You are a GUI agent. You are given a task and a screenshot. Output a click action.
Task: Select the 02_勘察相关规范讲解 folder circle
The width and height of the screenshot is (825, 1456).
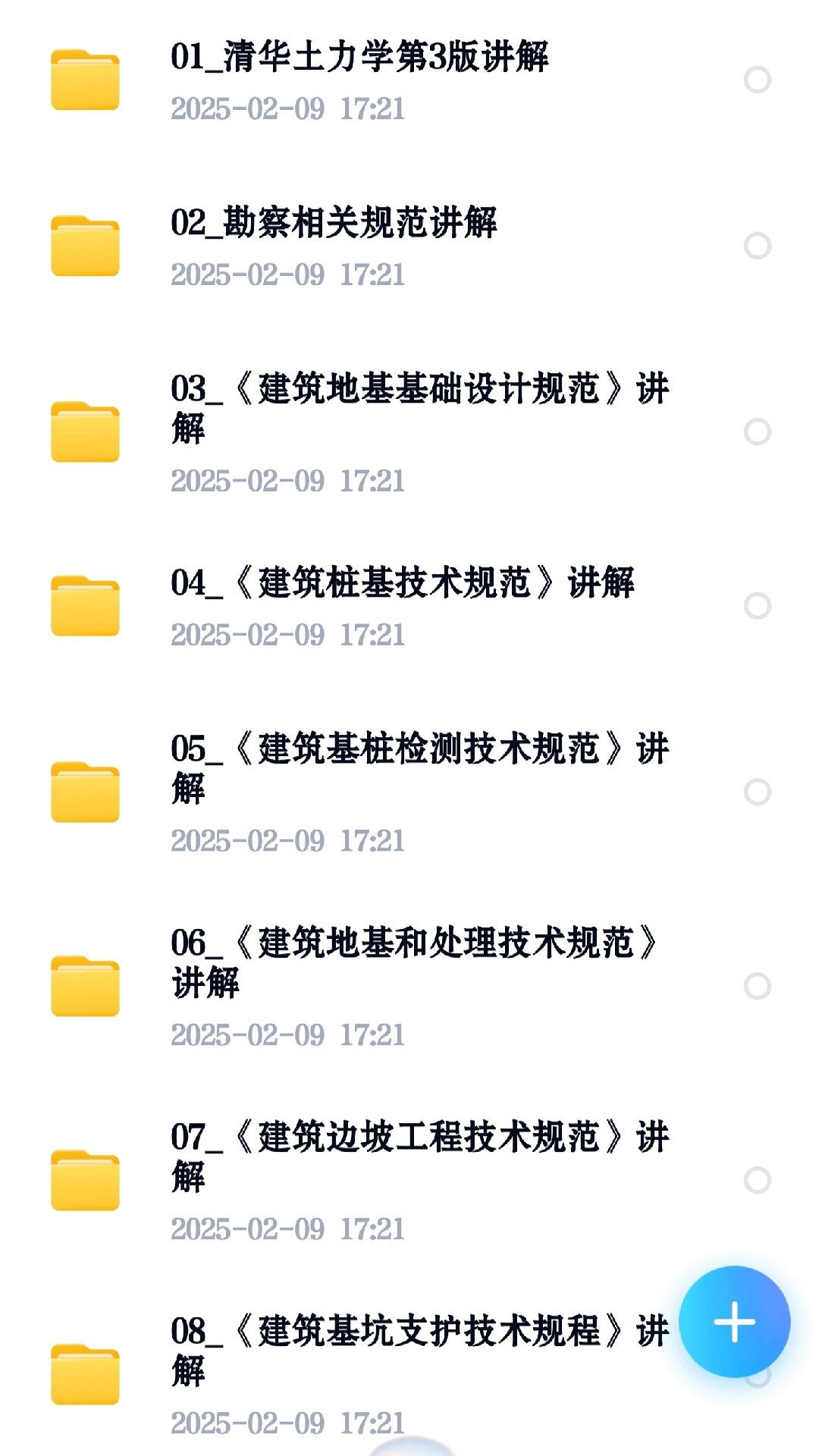(x=757, y=246)
